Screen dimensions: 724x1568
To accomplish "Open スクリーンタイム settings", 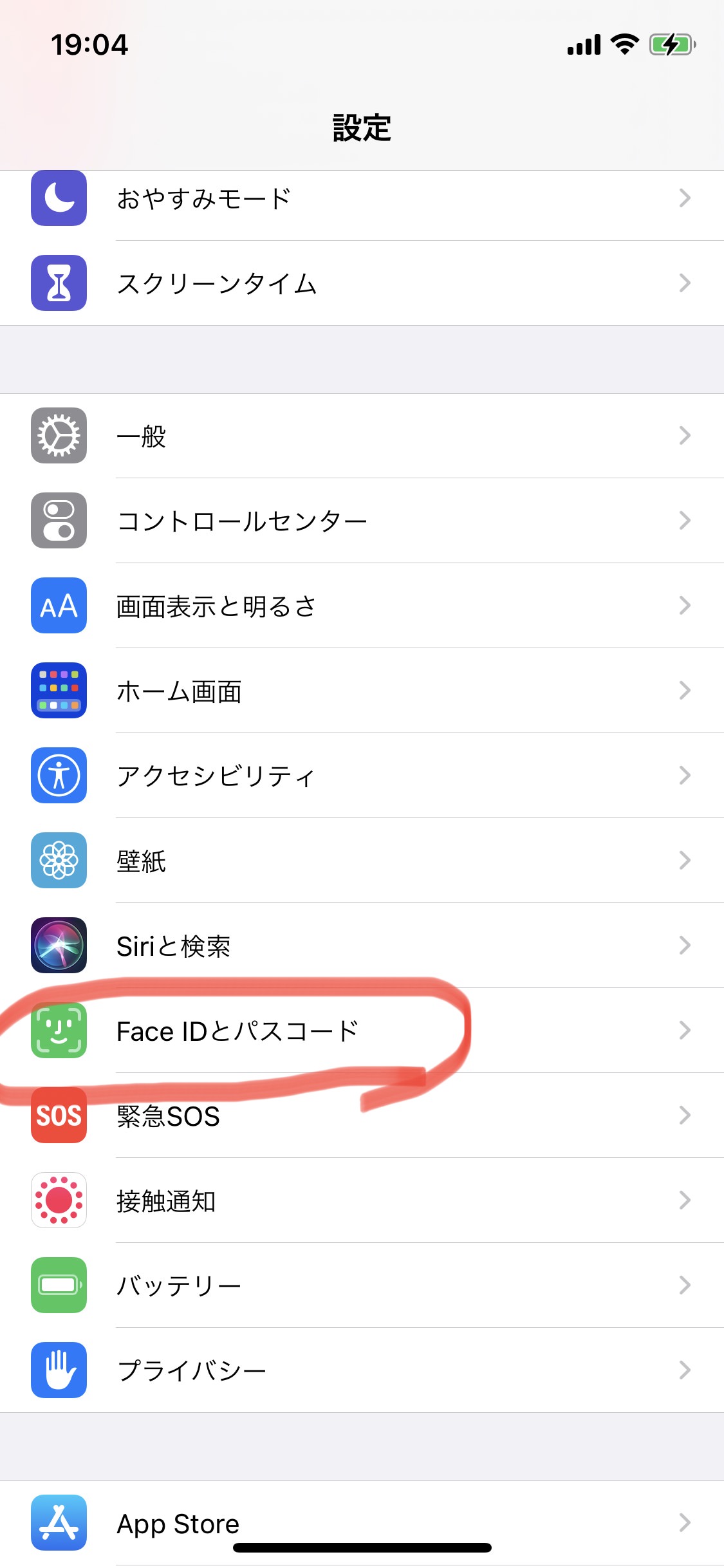I will pyautogui.click(x=362, y=283).
